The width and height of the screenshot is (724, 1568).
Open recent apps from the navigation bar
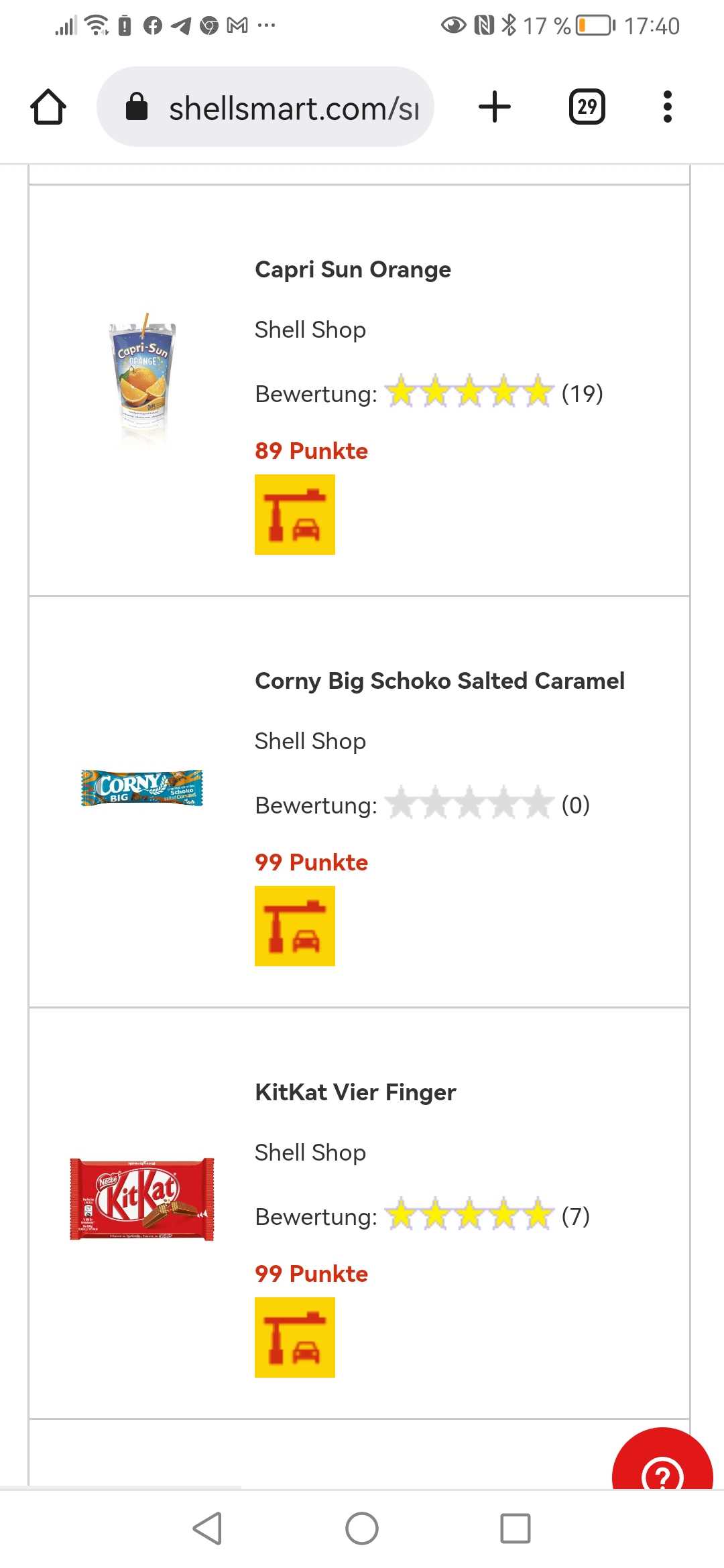point(516,1528)
